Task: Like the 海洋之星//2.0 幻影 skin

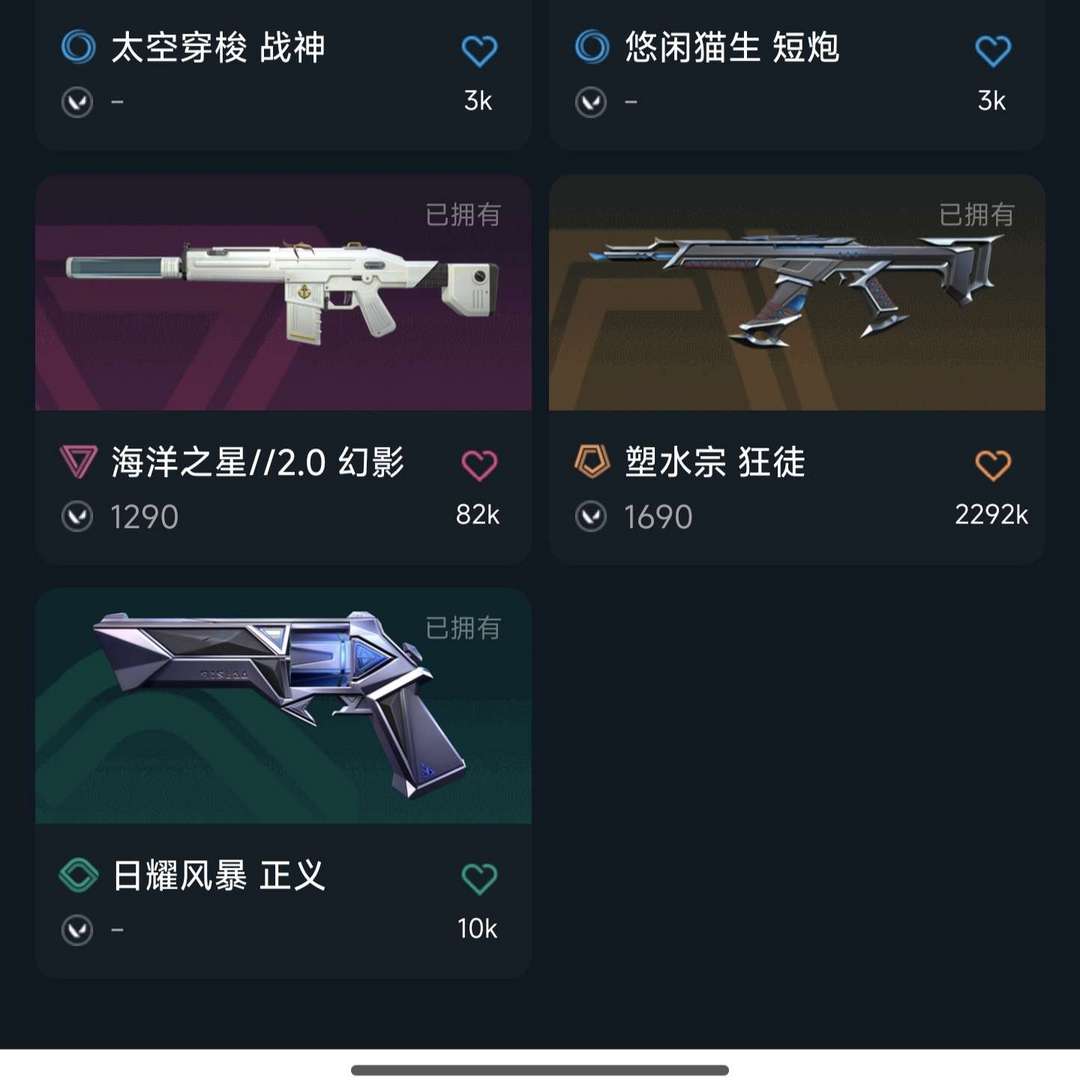Action: (x=479, y=465)
